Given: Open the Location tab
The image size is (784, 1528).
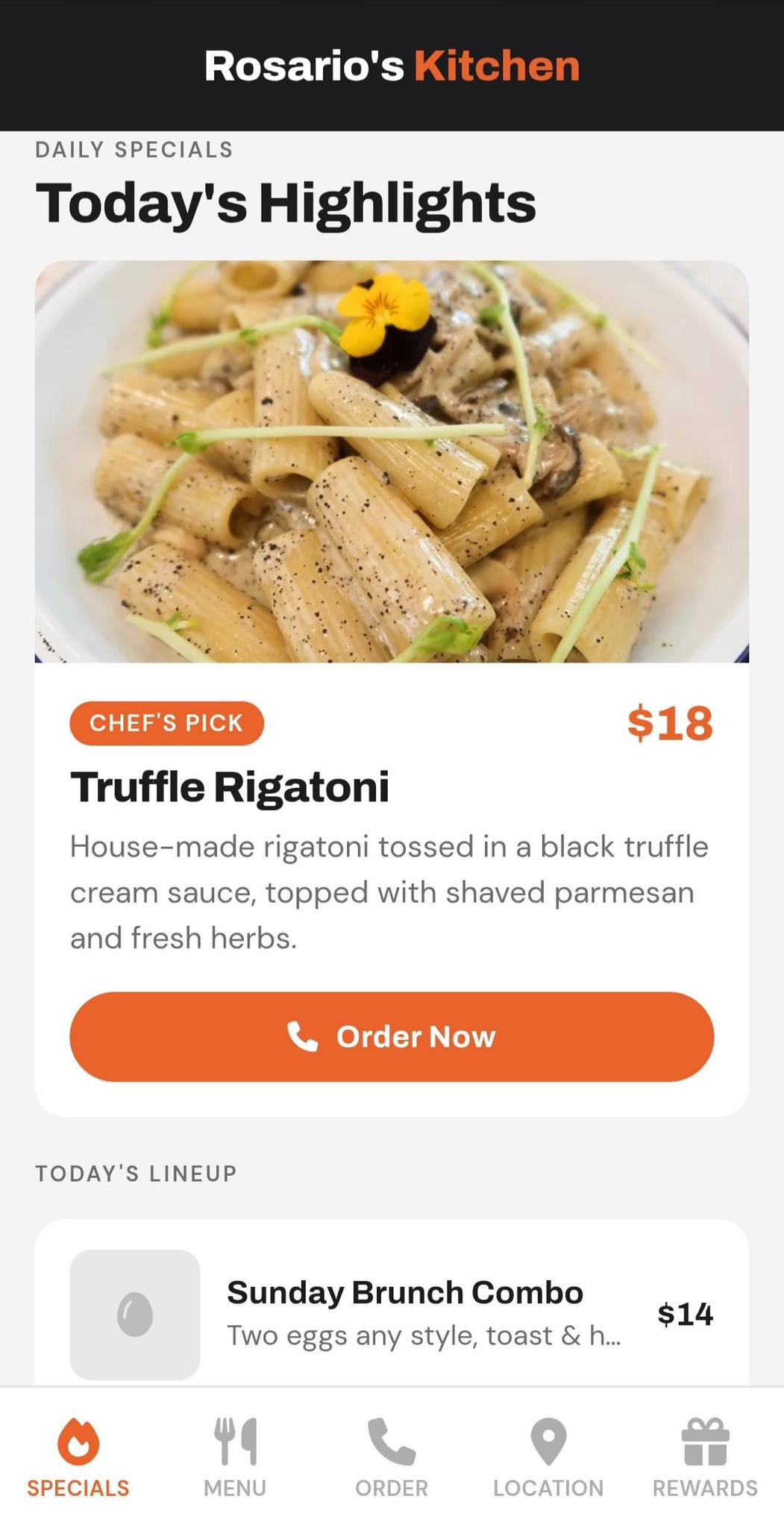Looking at the screenshot, I should (x=548, y=1457).
